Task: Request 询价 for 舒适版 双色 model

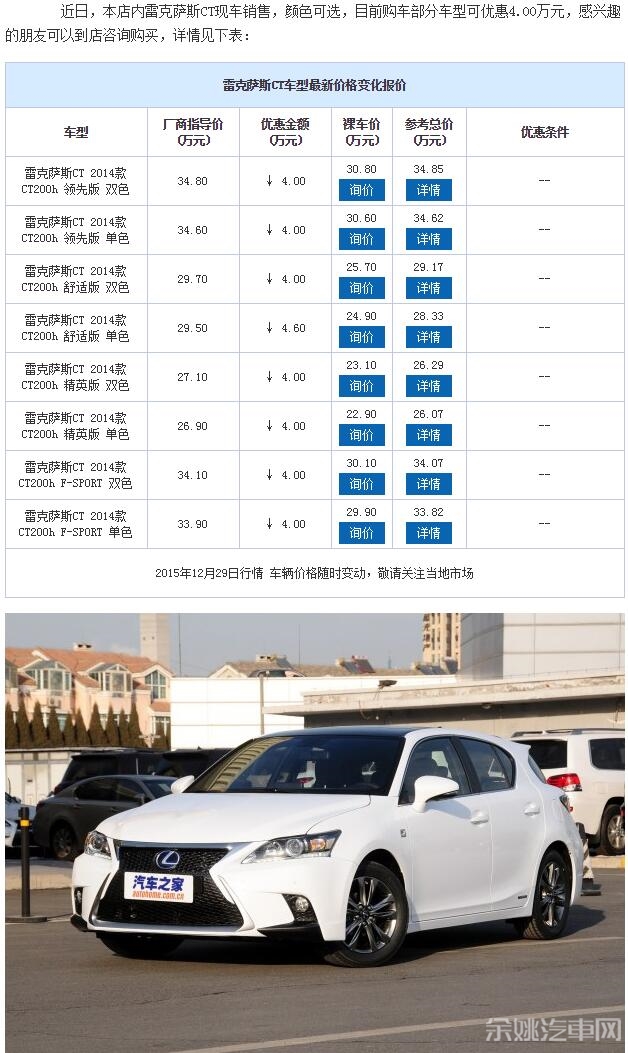Action: click(361, 288)
